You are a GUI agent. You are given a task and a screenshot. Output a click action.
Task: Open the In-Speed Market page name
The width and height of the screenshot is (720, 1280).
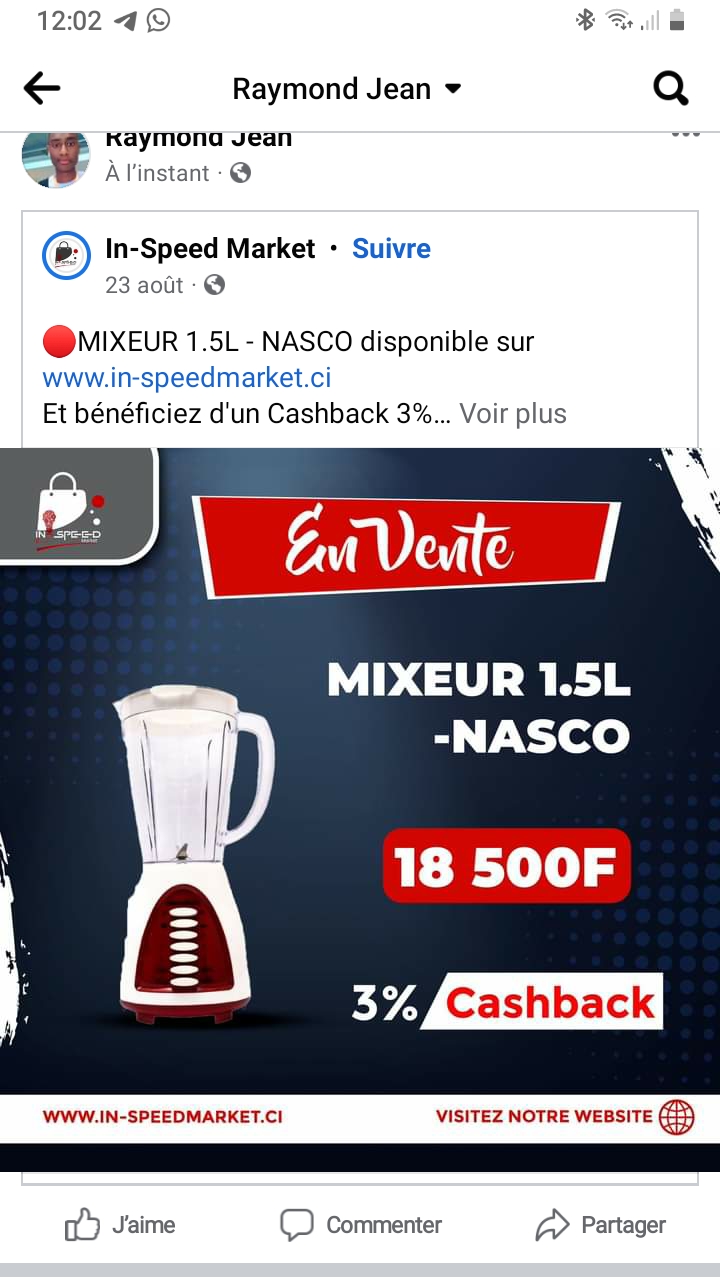(210, 248)
